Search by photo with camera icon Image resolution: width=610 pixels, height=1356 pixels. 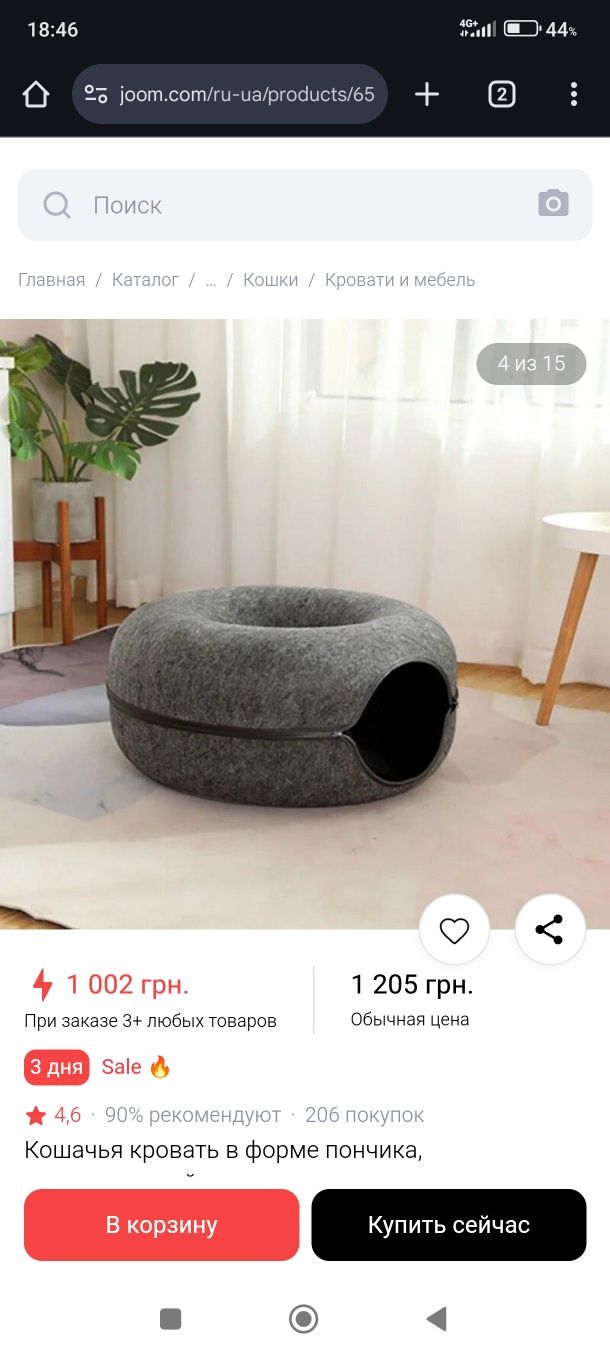(x=553, y=204)
